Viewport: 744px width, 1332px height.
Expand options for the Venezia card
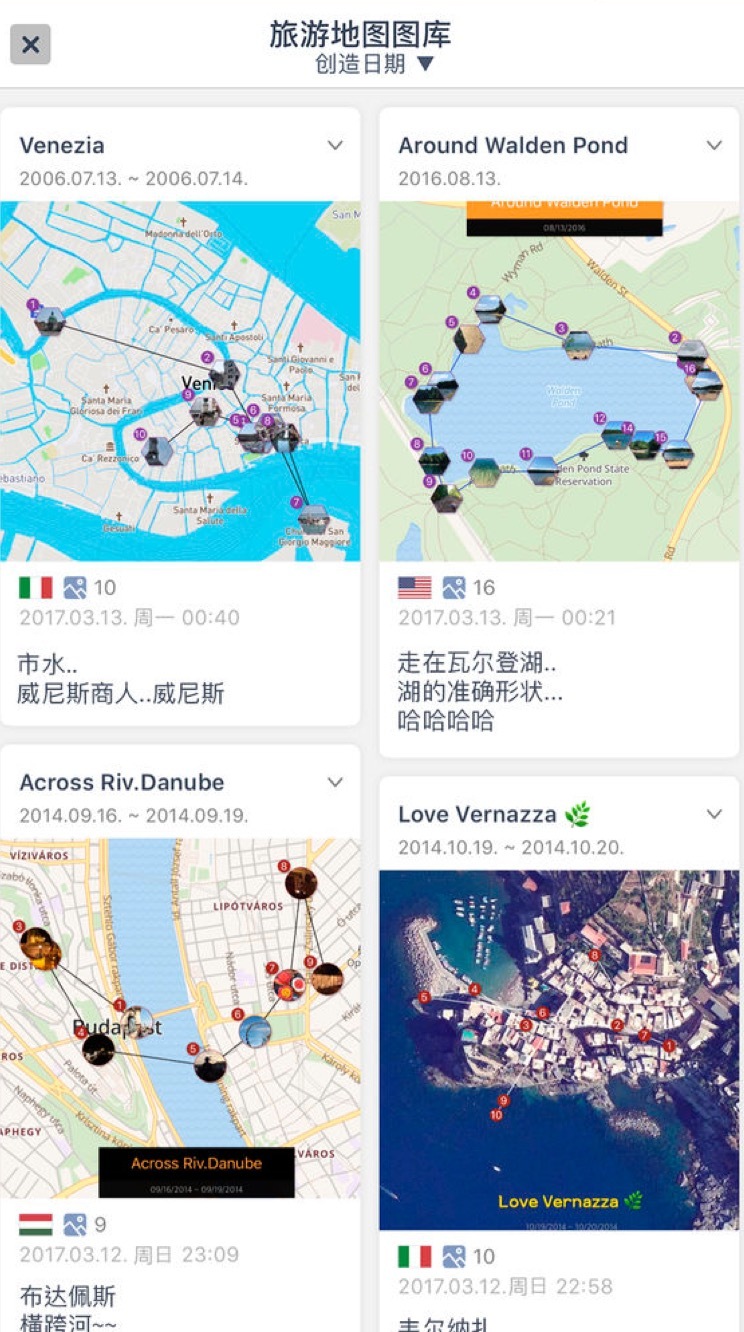pos(335,146)
